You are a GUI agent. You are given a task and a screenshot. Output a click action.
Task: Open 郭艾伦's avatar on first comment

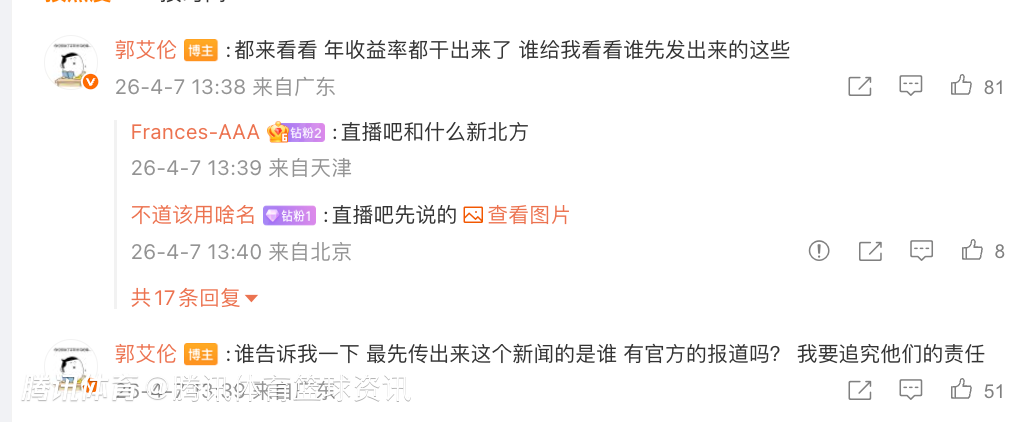(71, 64)
